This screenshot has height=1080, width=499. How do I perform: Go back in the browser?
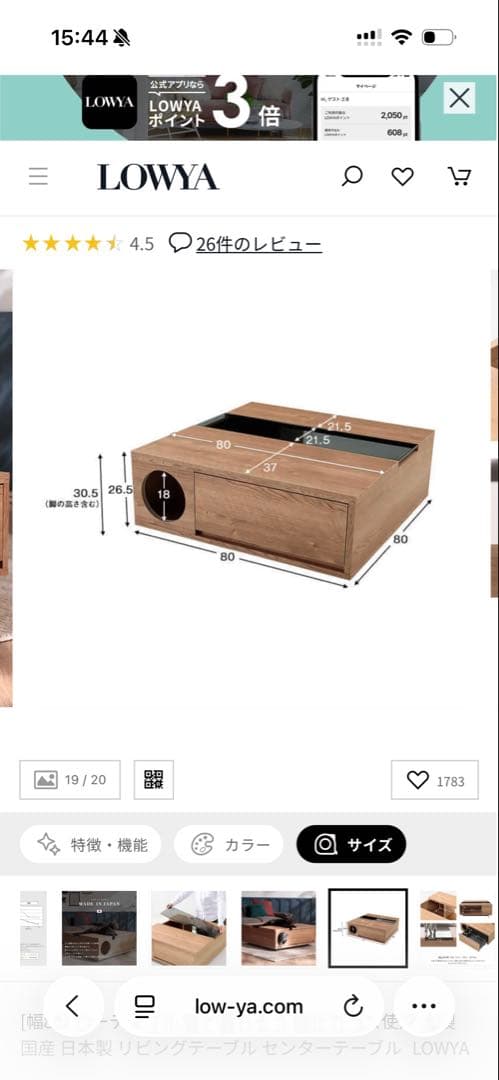click(73, 1006)
